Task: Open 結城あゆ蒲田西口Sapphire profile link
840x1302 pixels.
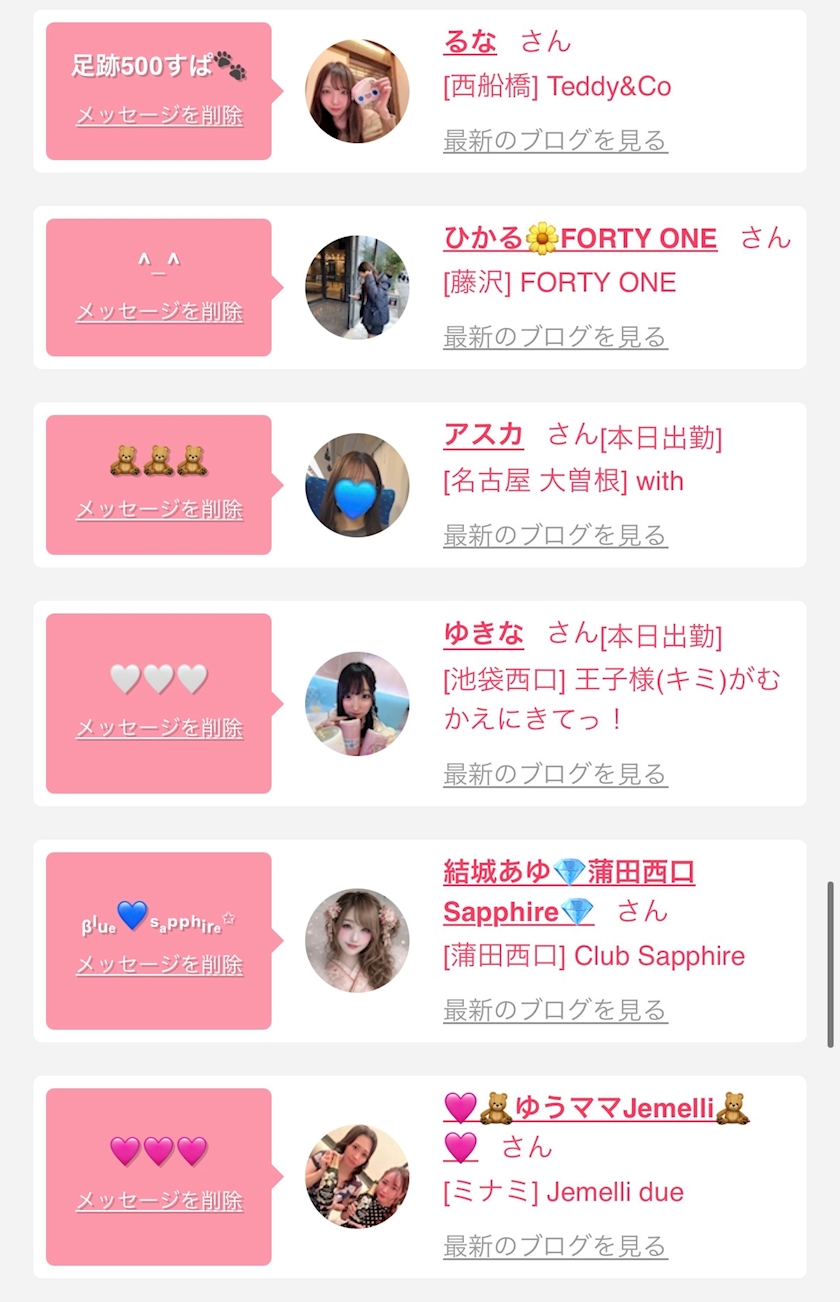Action: pos(568,872)
